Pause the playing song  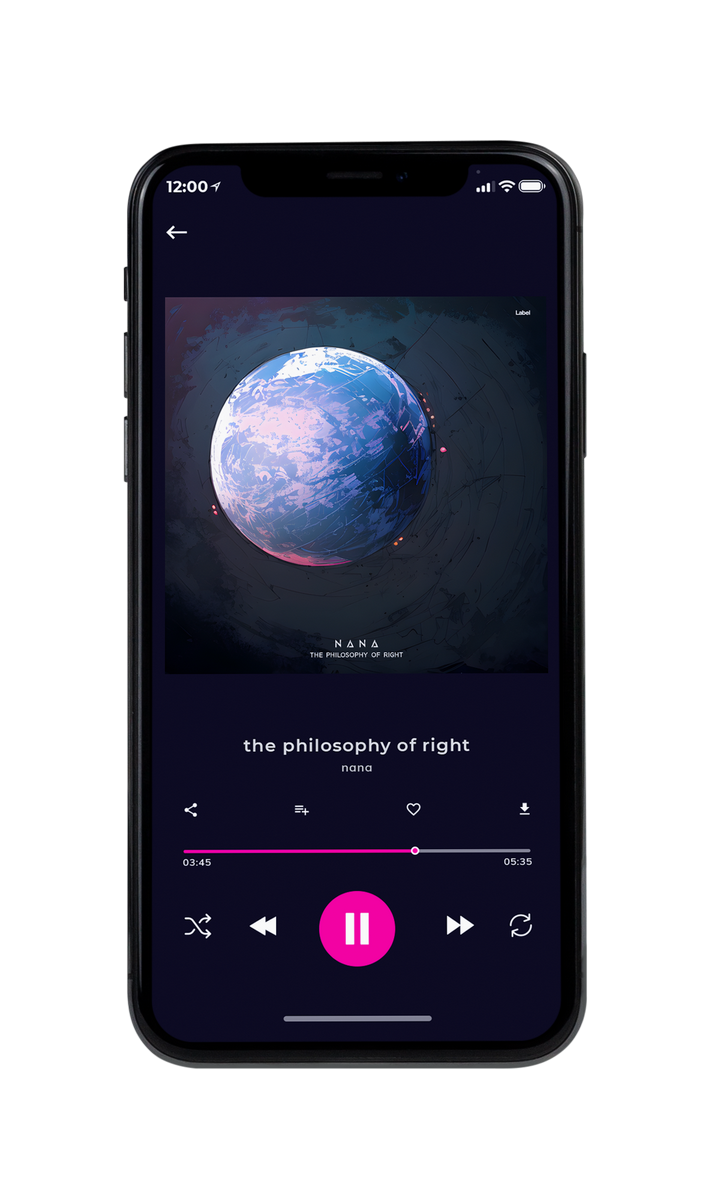[357, 928]
